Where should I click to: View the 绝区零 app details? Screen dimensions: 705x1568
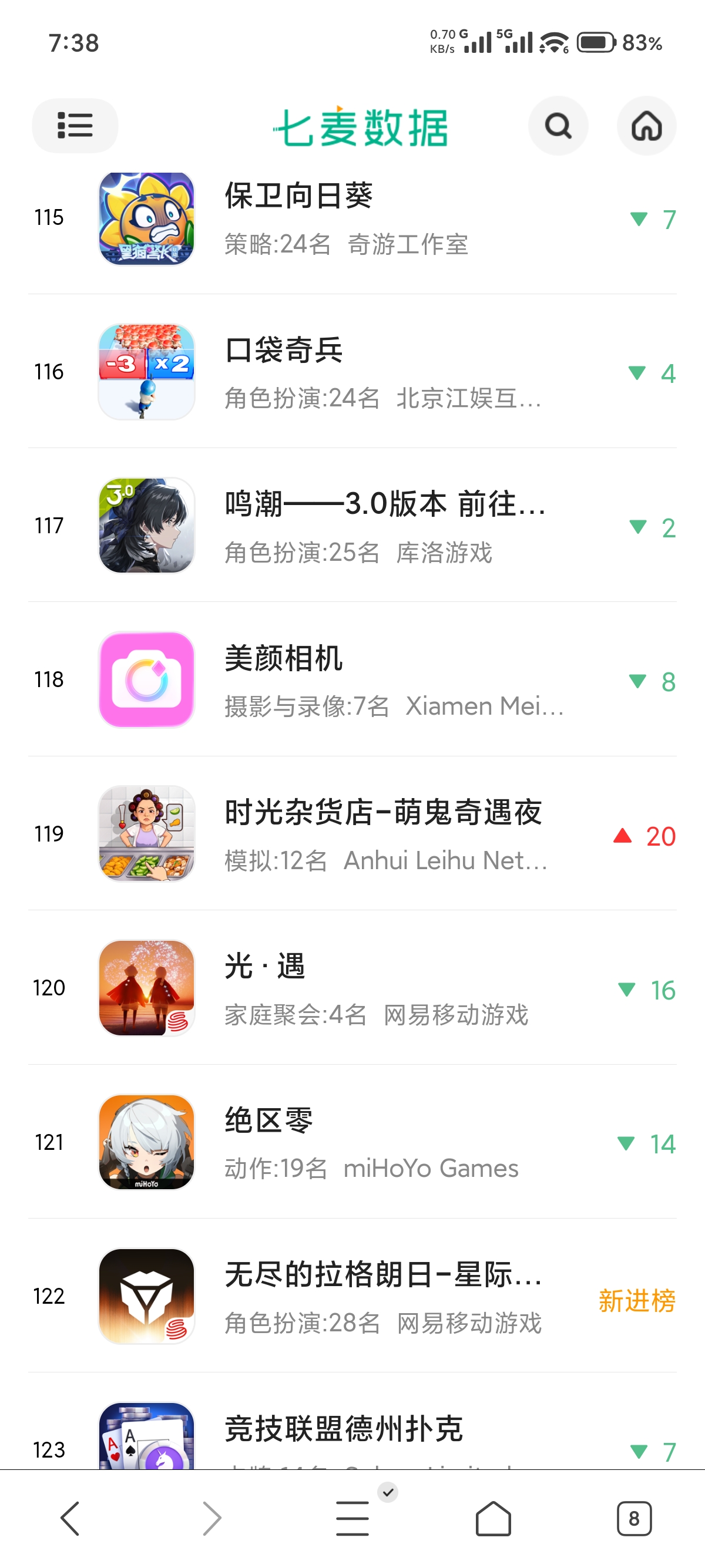coord(352,1142)
